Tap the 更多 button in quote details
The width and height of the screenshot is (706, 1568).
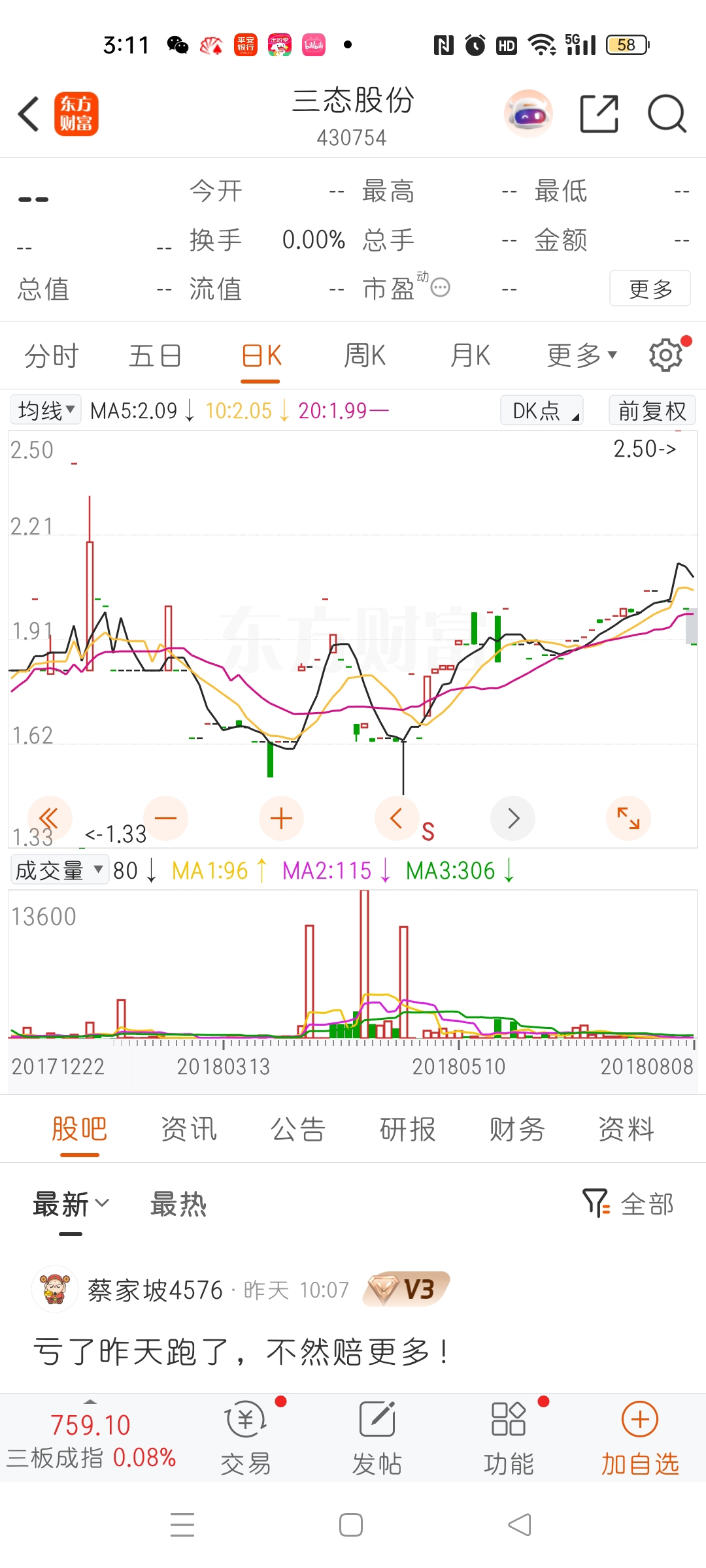(x=650, y=289)
